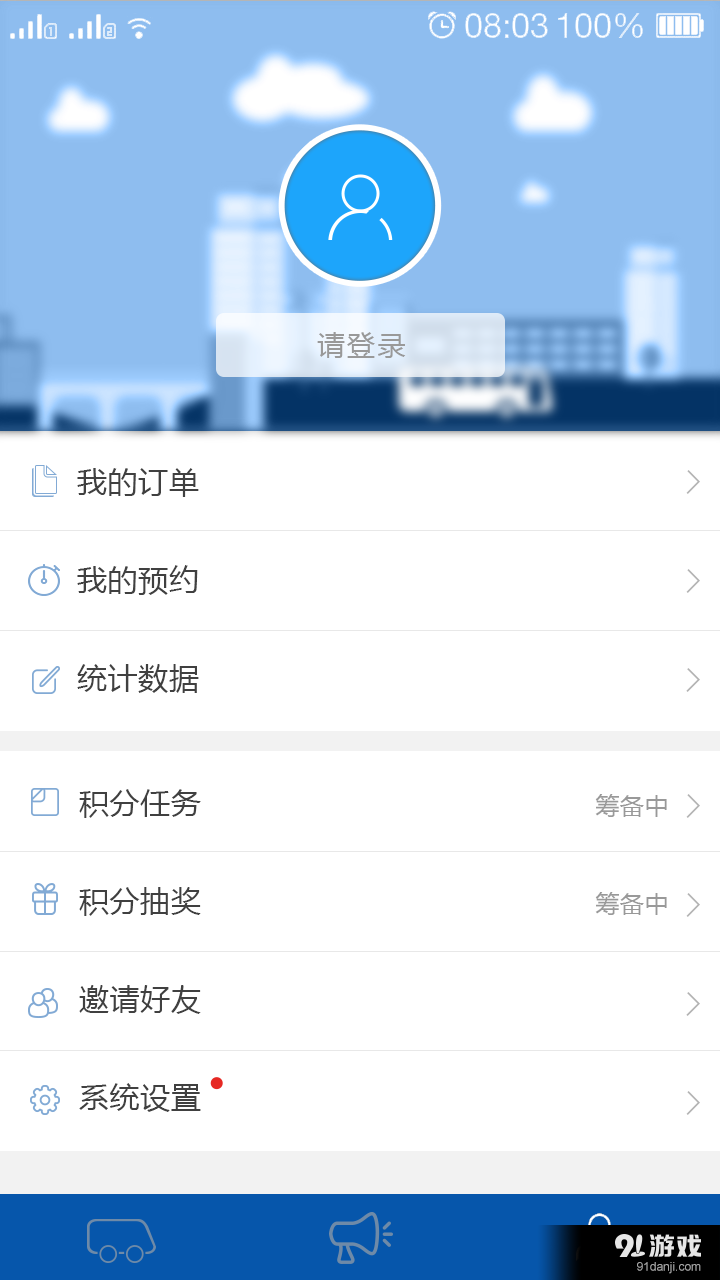Image resolution: width=720 pixels, height=1280 pixels.
Task: Click the 筹备中 text on 积分抽奖 row
Action: [631, 903]
